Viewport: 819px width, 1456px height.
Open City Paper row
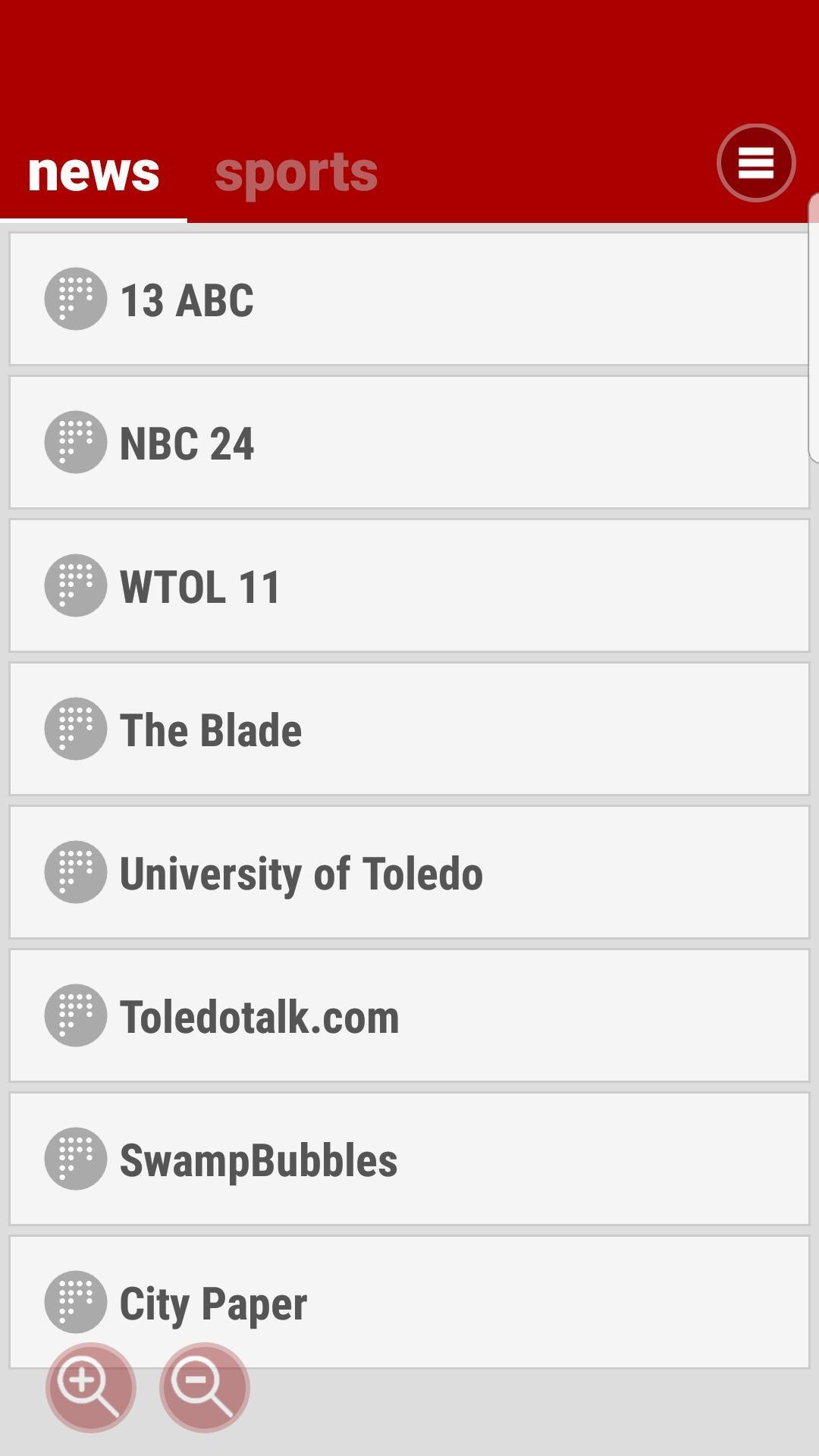pos(409,1302)
